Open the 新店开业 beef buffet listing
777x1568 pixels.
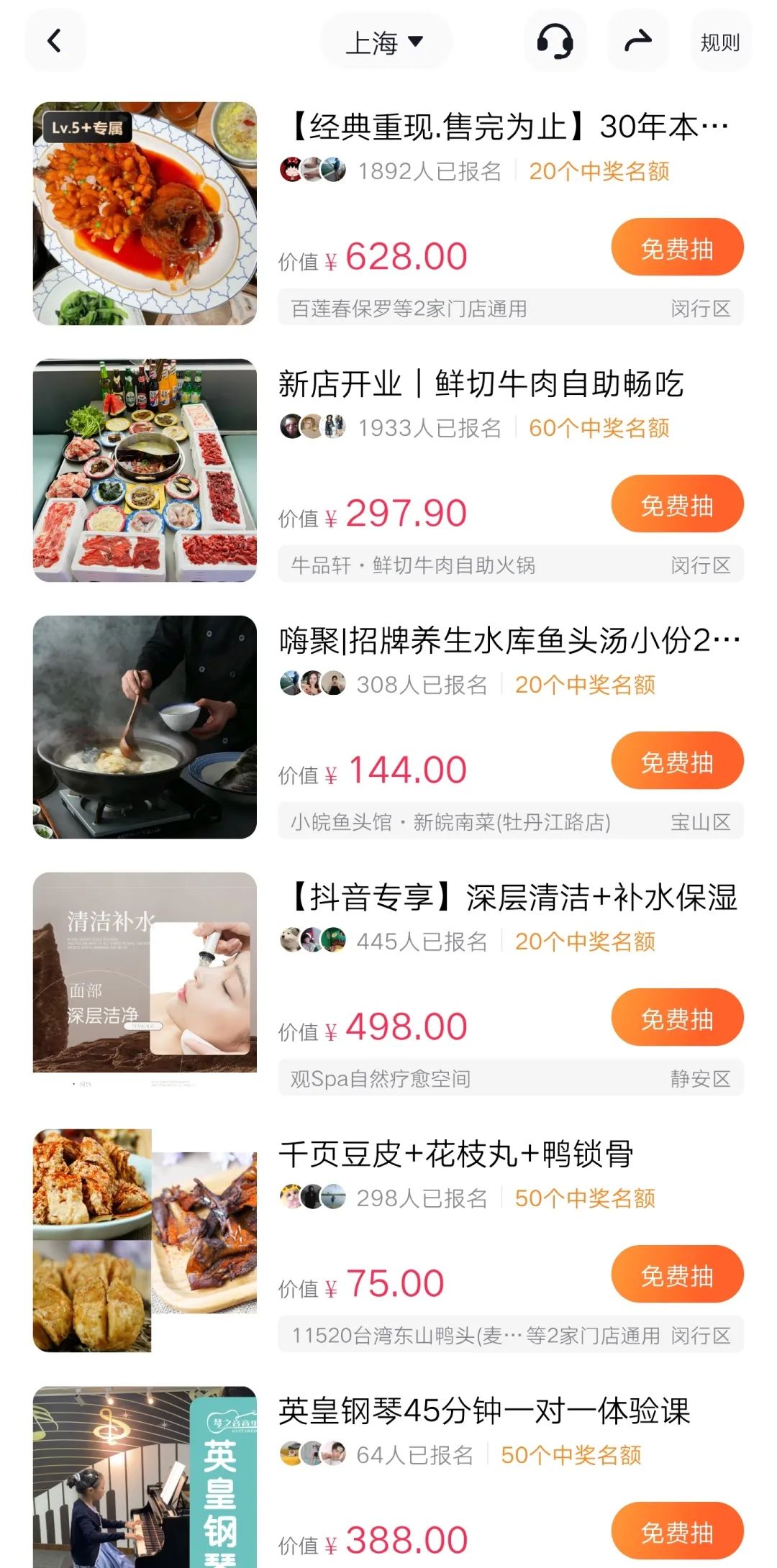pyautogui.click(x=481, y=384)
